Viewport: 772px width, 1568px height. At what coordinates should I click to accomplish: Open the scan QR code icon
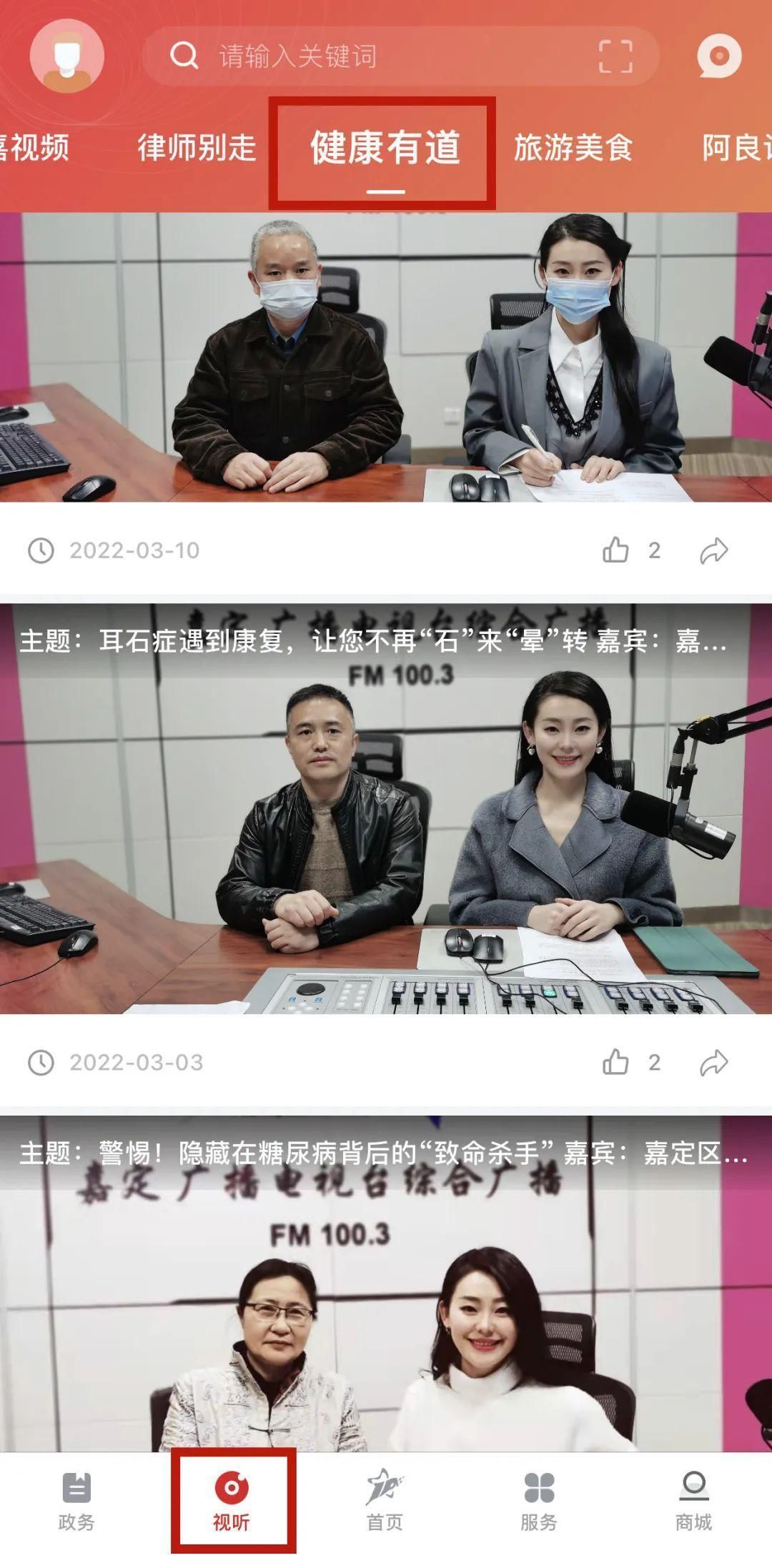(615, 56)
